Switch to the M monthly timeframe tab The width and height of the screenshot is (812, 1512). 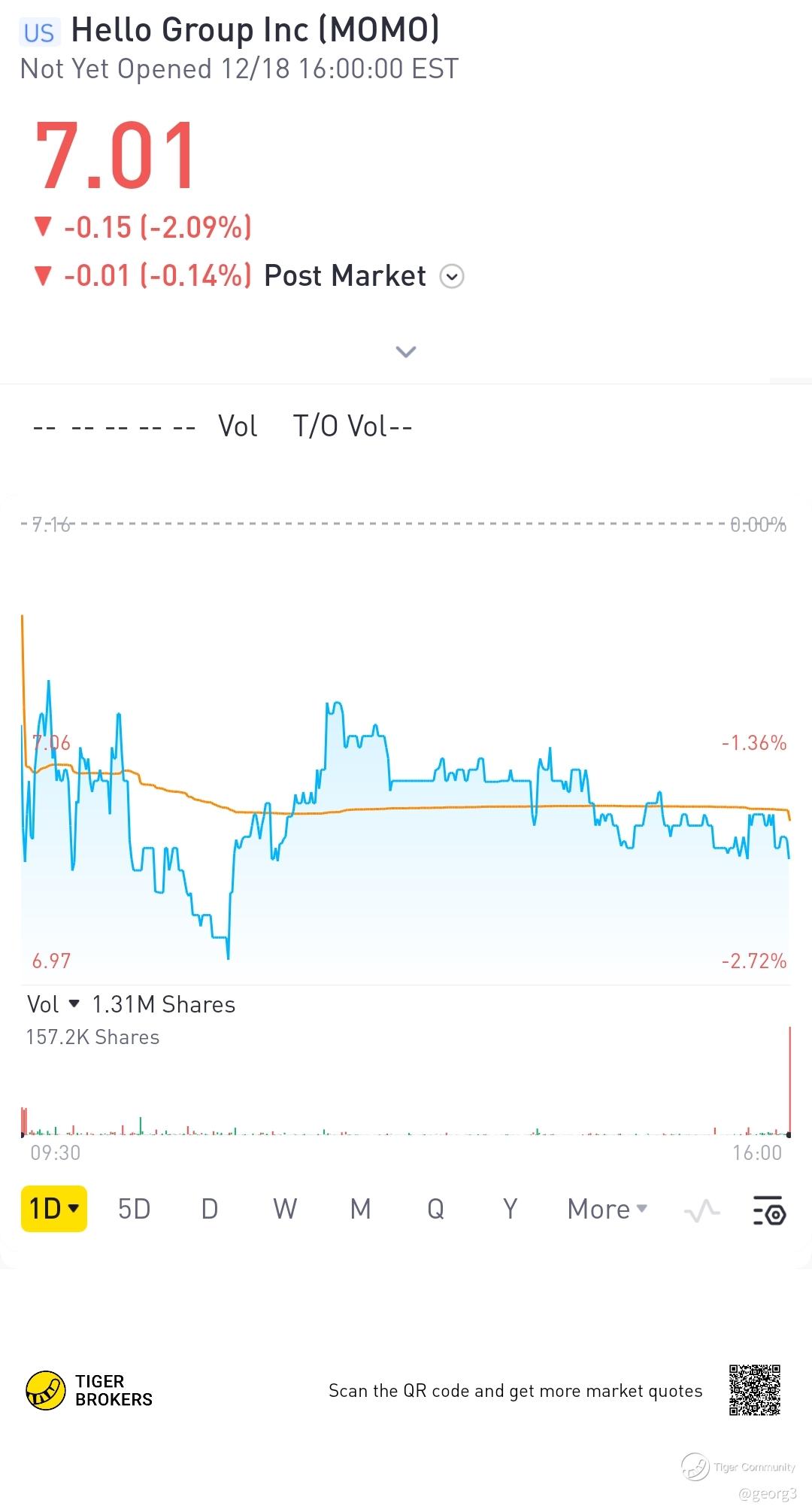click(360, 1209)
